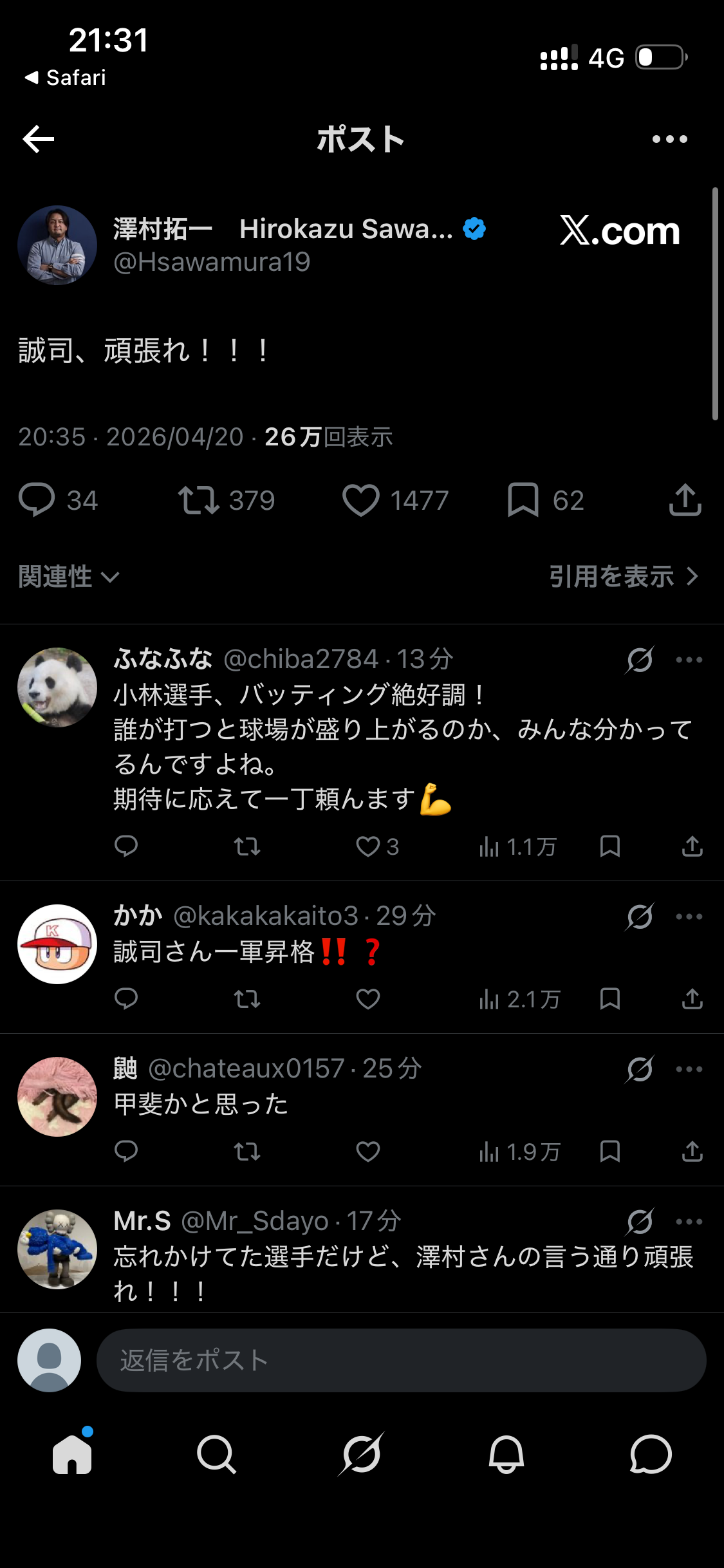Image resolution: width=724 pixels, height=1568 pixels.
Task: Go back using the top arrow
Action: point(39,139)
